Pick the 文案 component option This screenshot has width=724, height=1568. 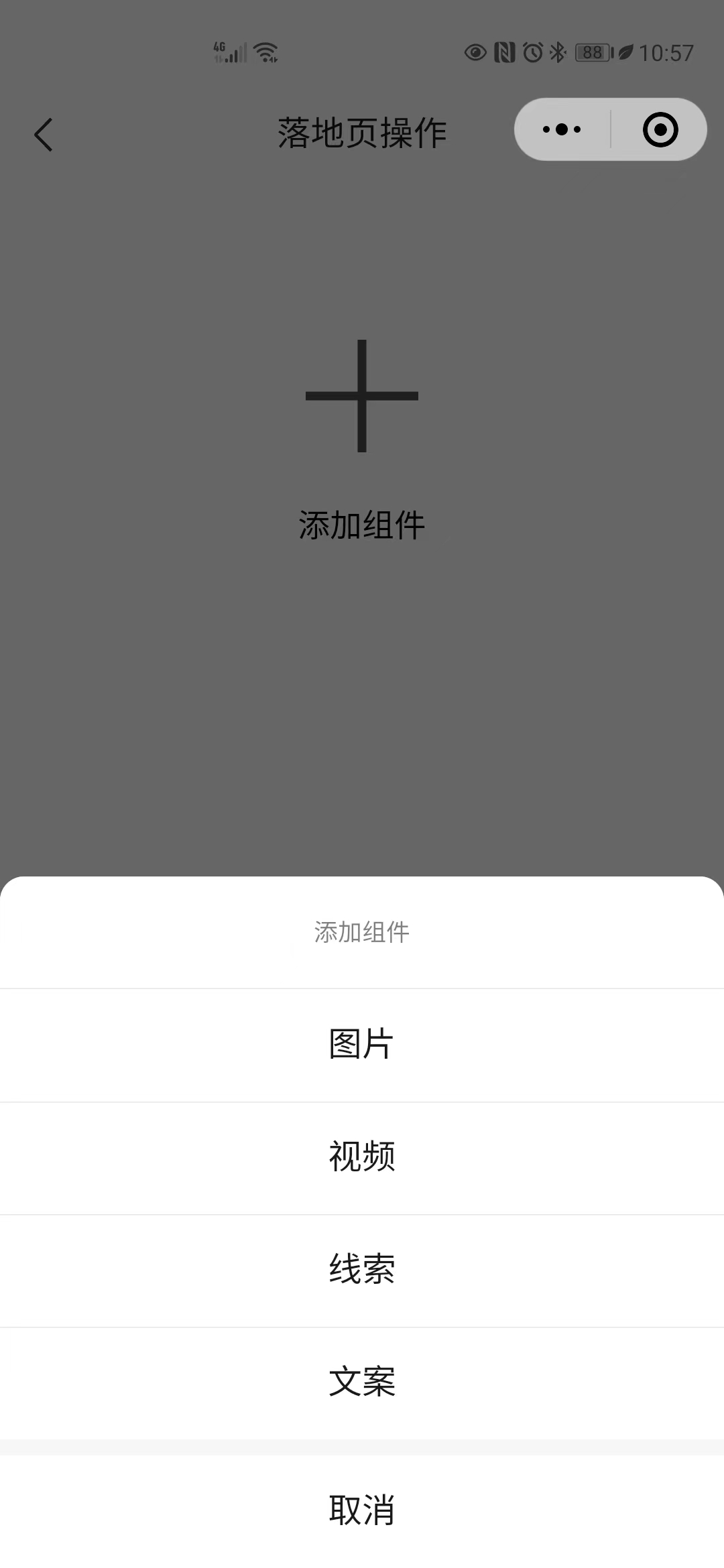coord(361,1382)
